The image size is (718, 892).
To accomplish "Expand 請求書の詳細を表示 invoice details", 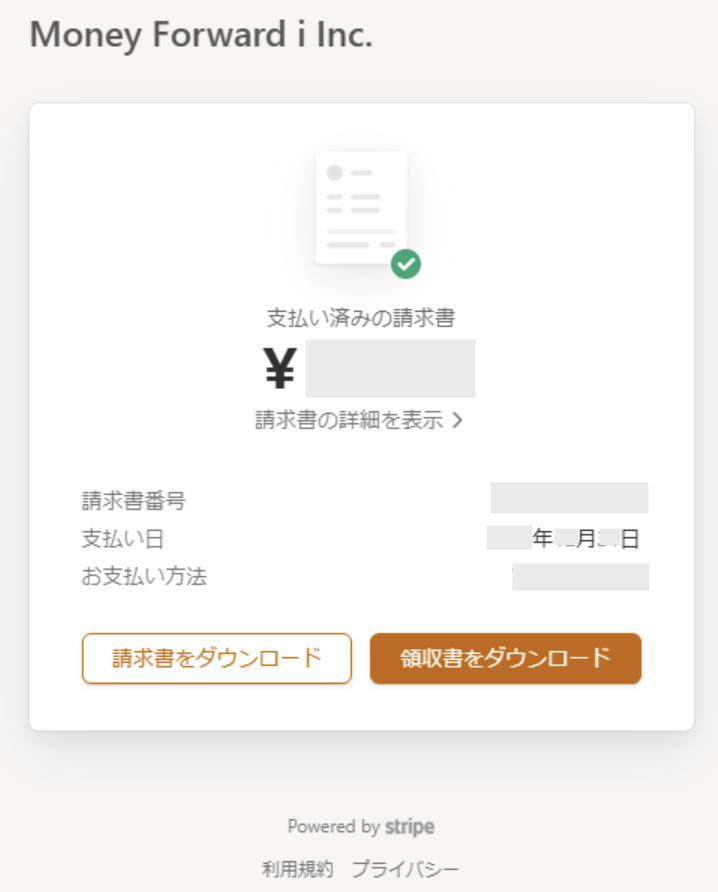I will [359, 421].
